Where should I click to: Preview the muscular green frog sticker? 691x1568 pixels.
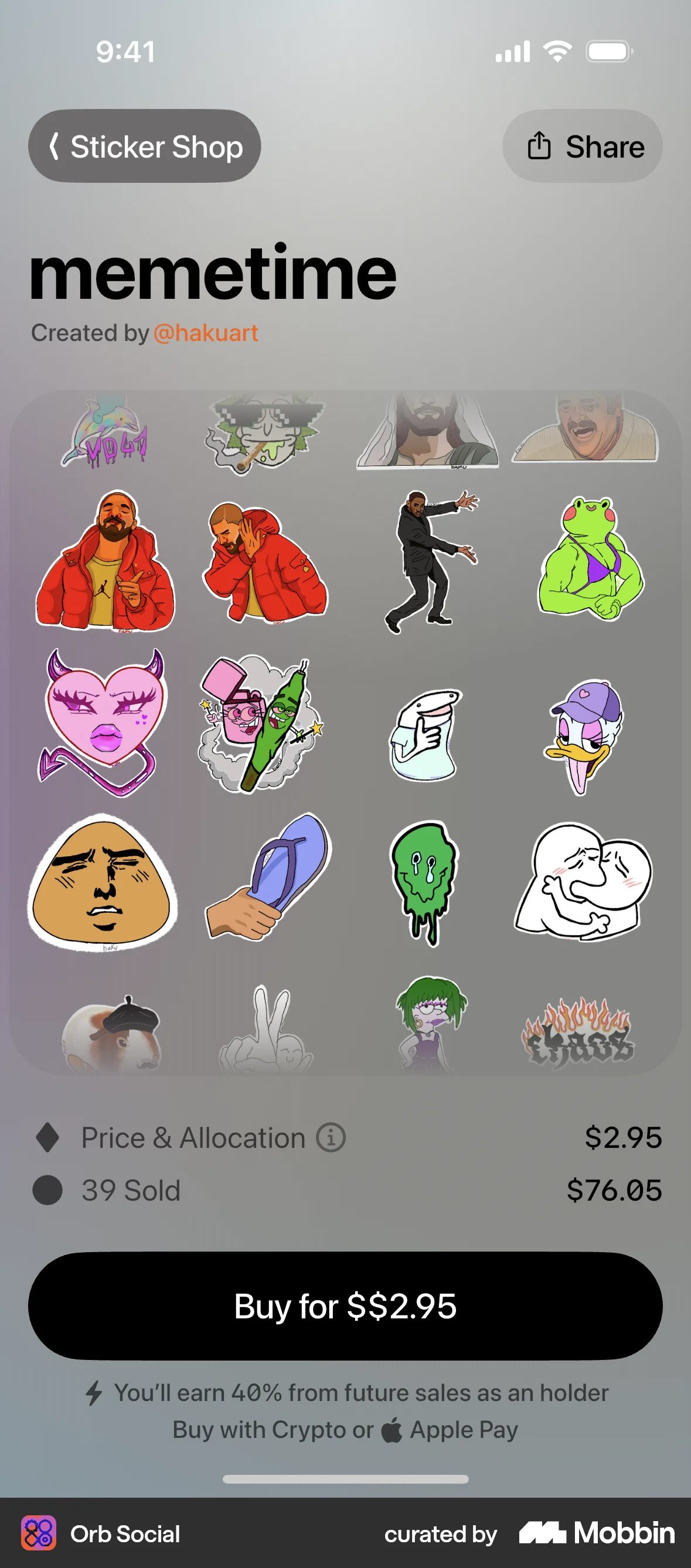click(590, 558)
